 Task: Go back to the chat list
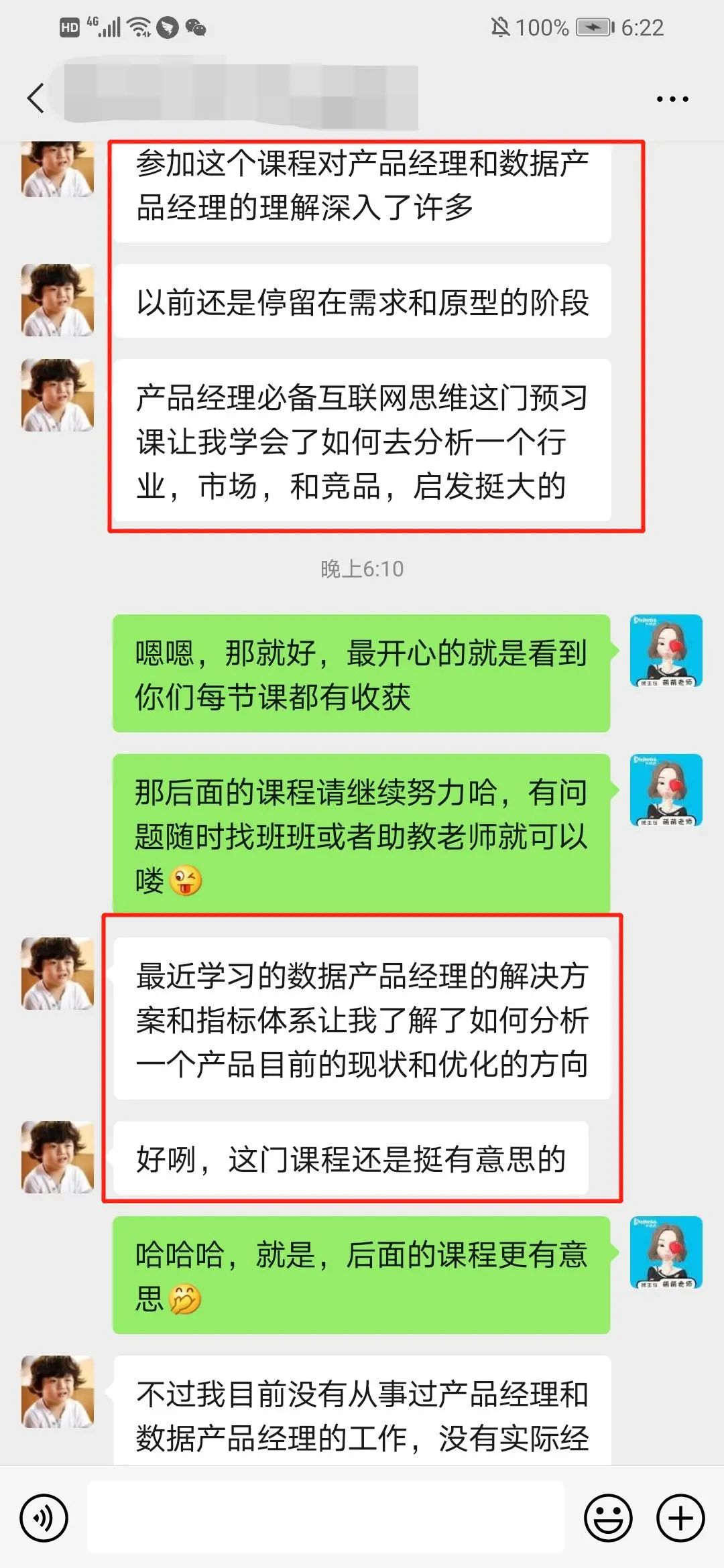click(x=36, y=99)
